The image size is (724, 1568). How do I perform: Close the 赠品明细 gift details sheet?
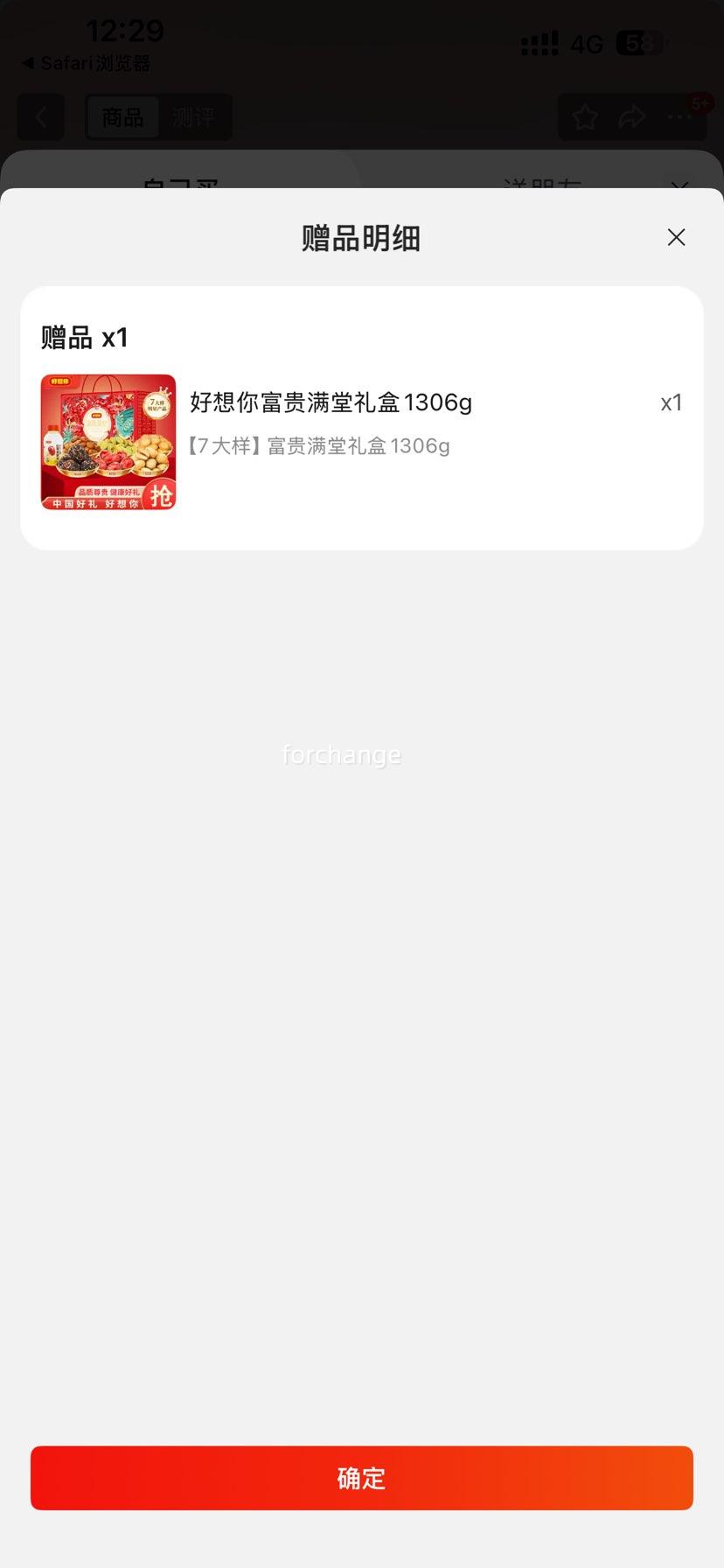(676, 237)
